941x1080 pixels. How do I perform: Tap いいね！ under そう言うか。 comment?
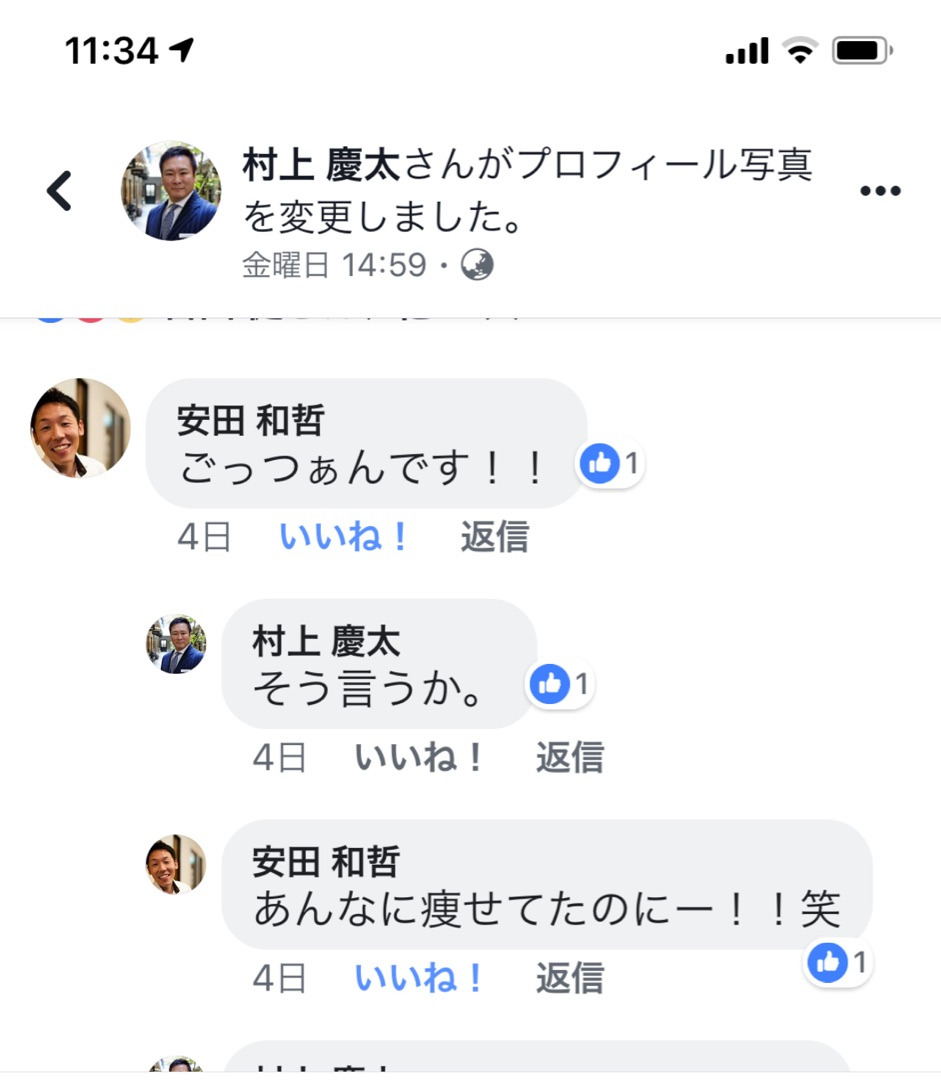[x=419, y=758]
